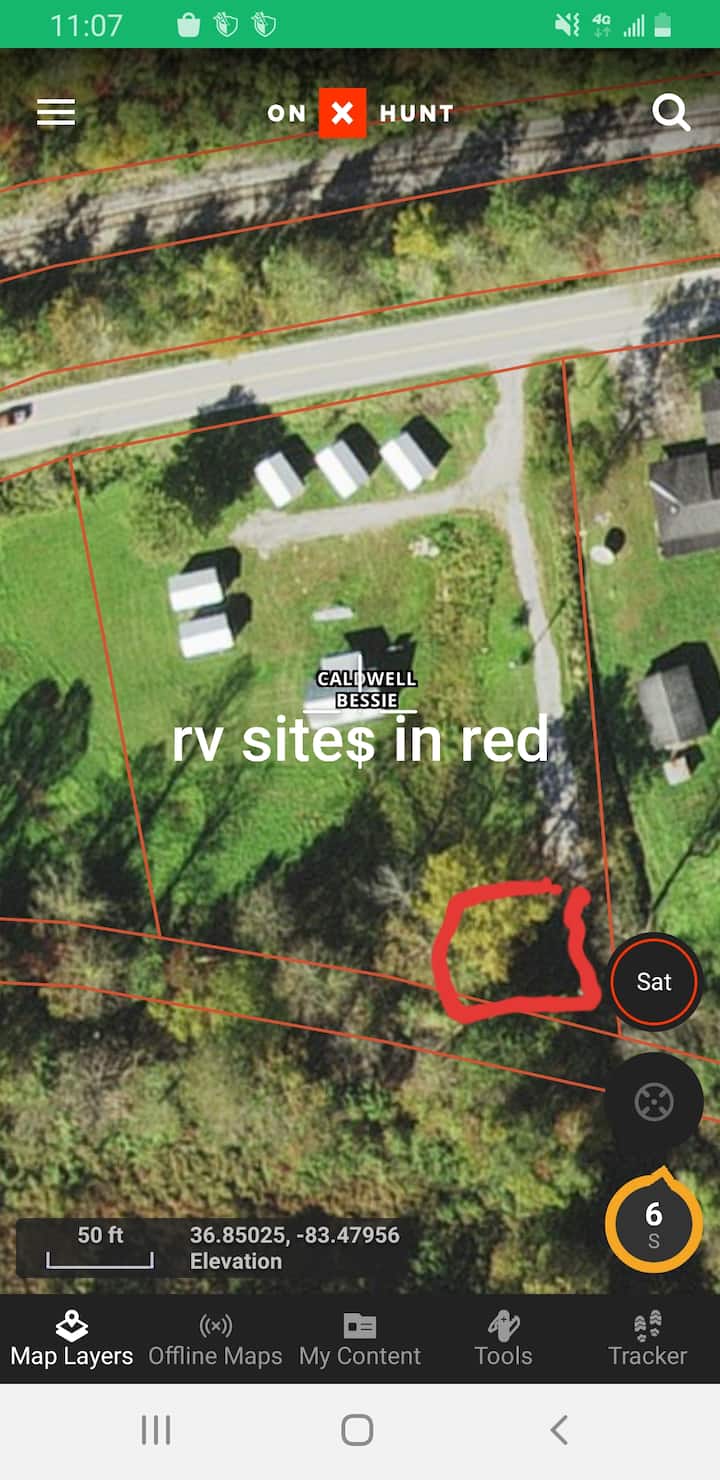Open the hamburger menu
This screenshot has height=1480, width=720.
click(x=56, y=112)
